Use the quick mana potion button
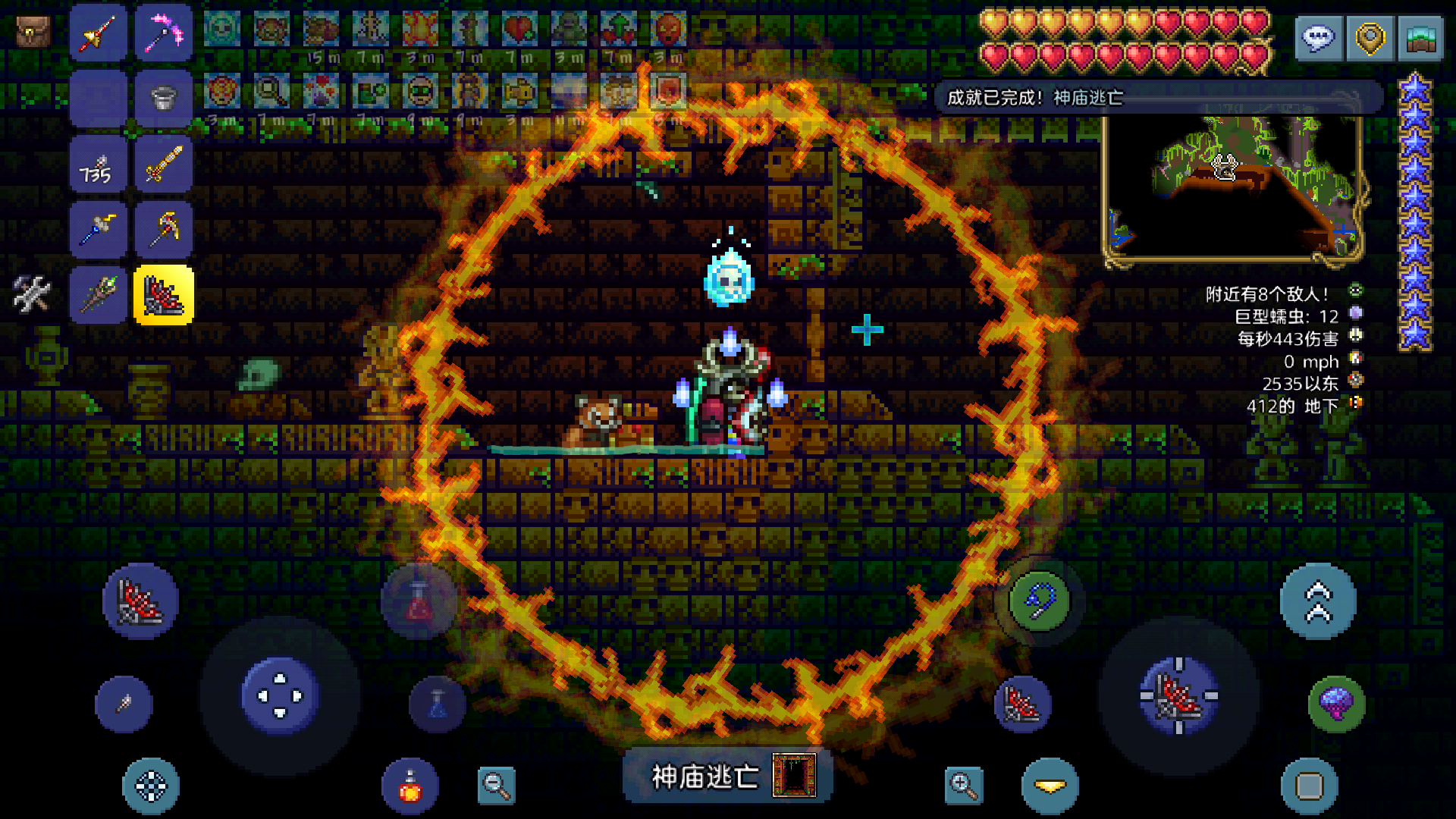Viewport: 1456px width, 819px height. (x=438, y=704)
